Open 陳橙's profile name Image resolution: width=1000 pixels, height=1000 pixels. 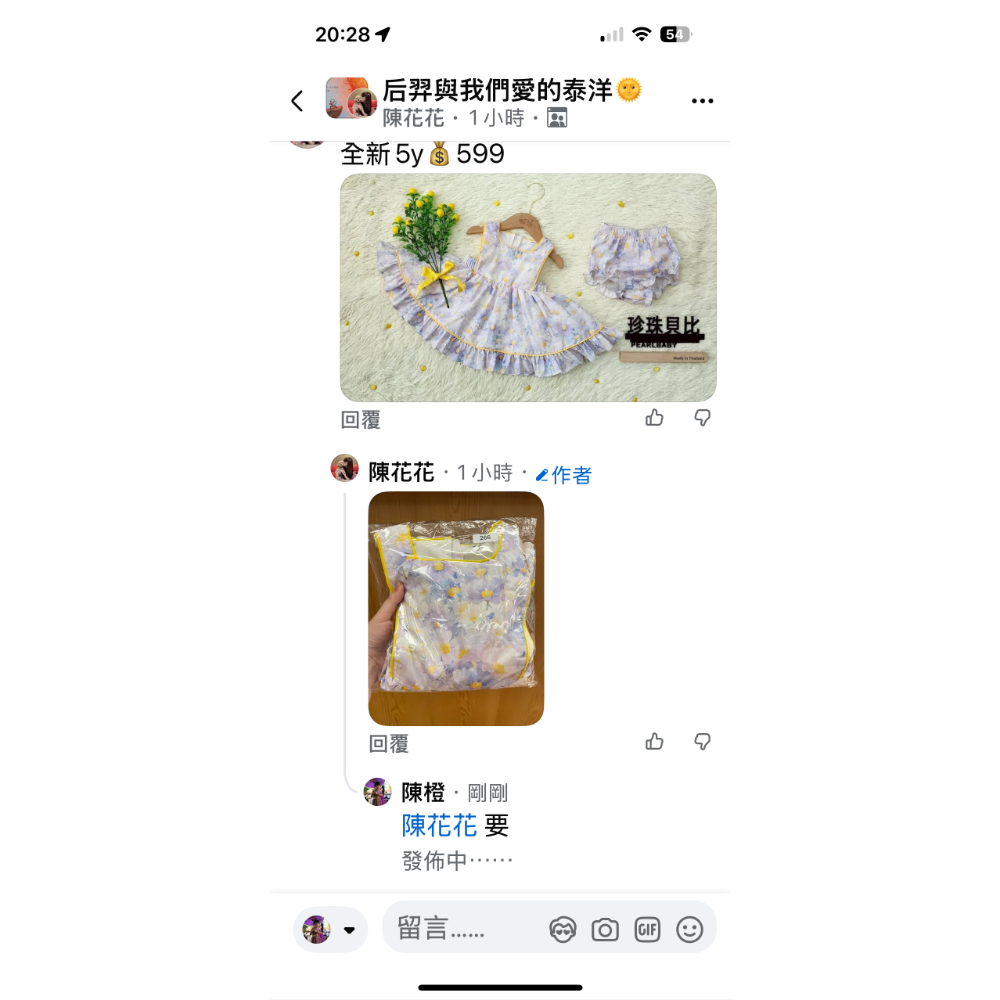423,793
